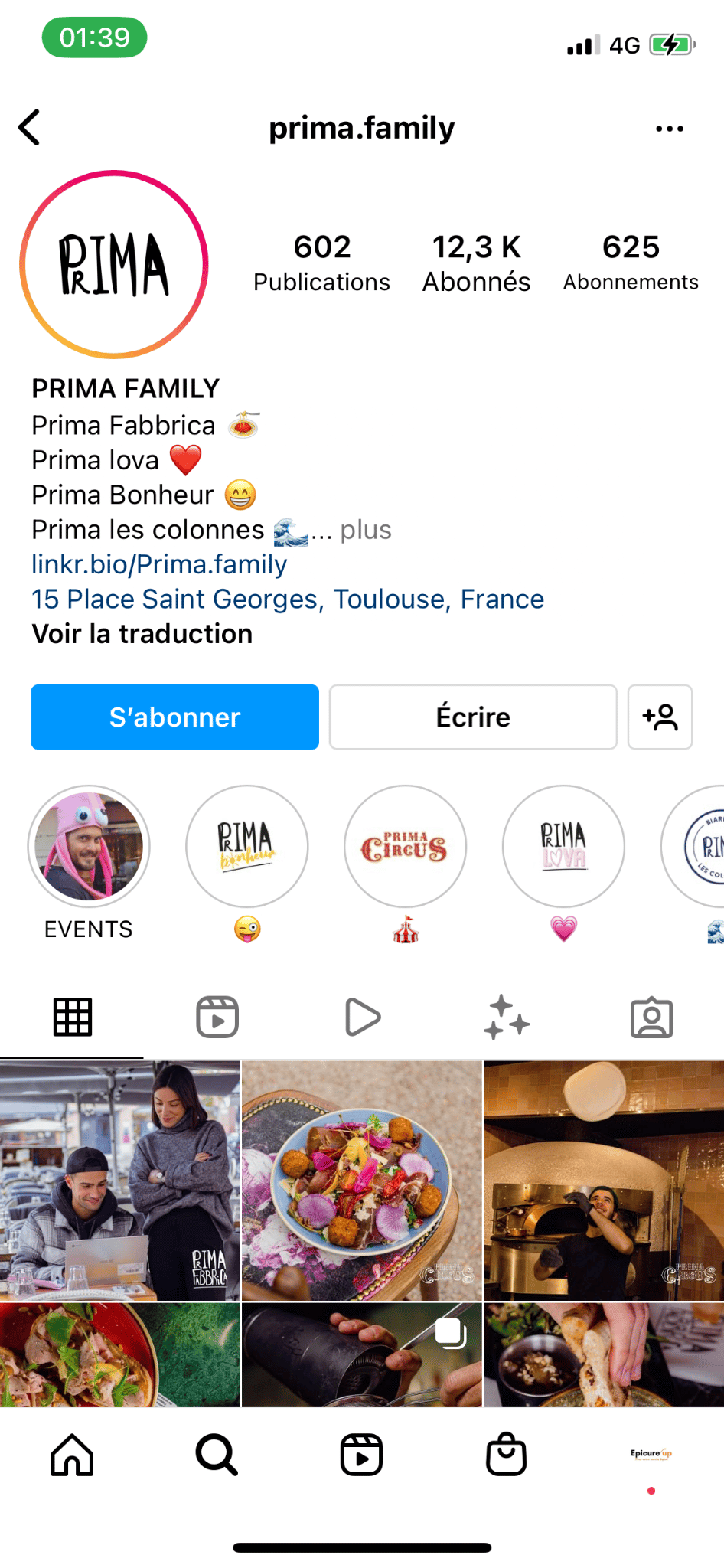Open Search in the bottom bar
724x1568 pixels.
[217, 1455]
